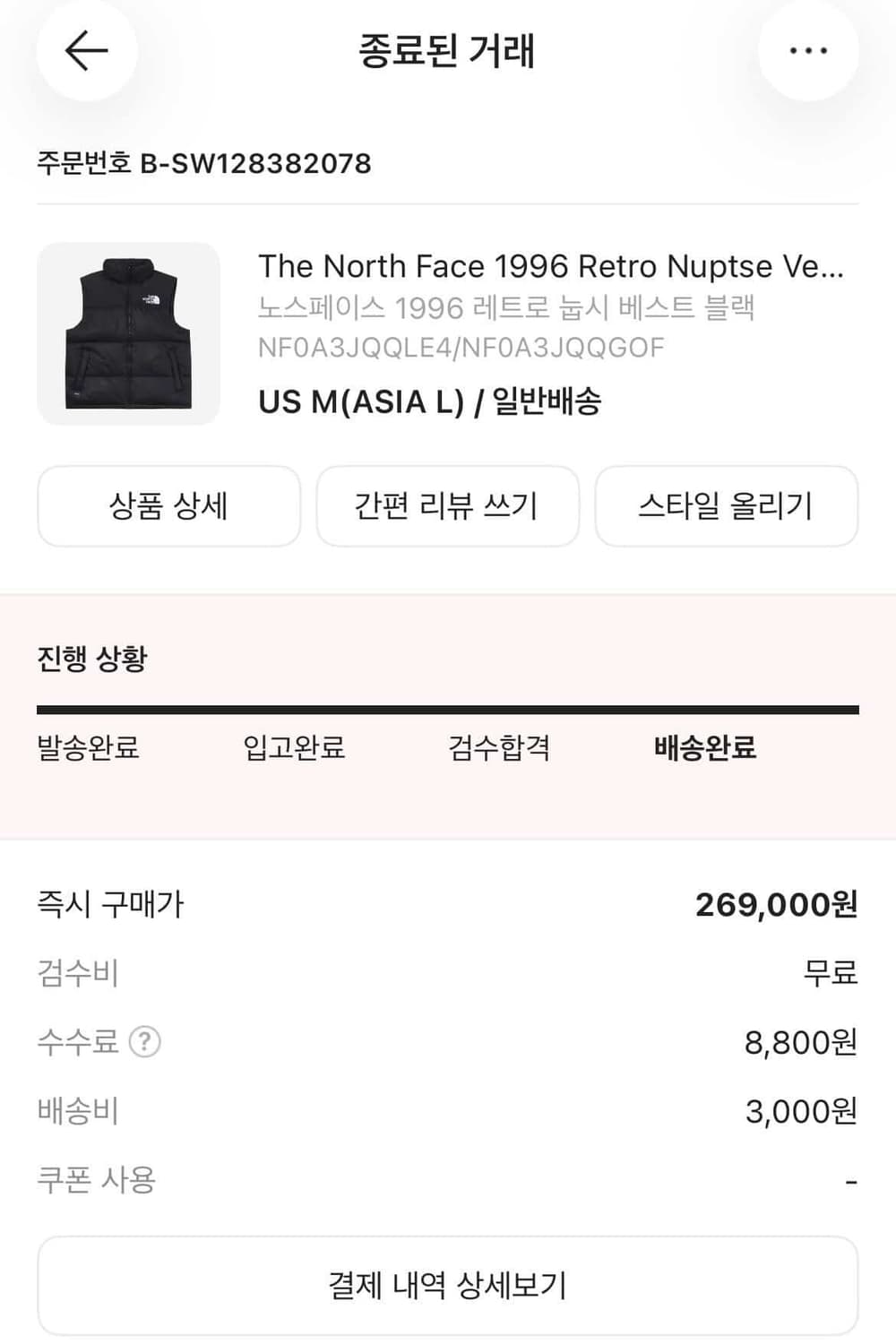Select the 검수합격 inspection passed step
896x1344 pixels.
(499, 750)
